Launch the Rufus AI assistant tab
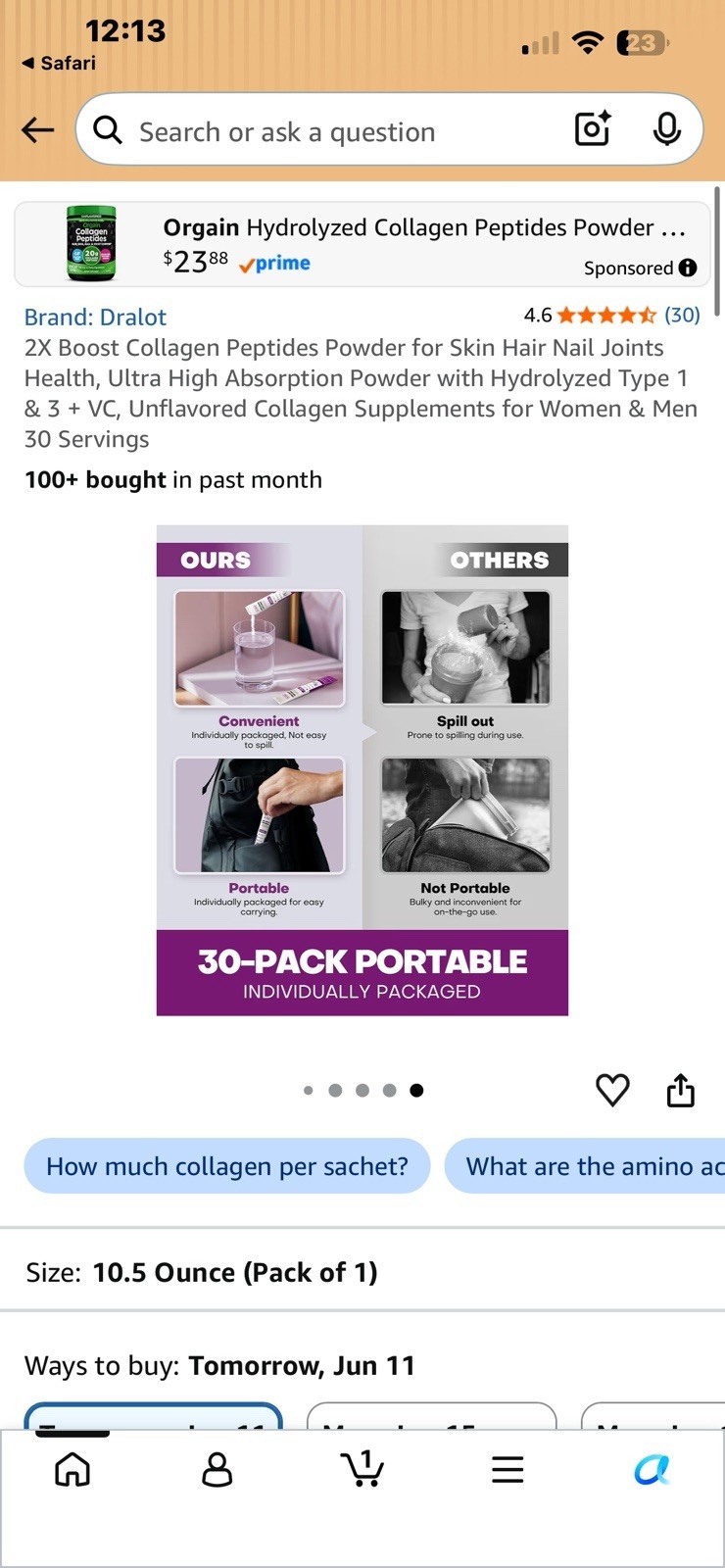Image resolution: width=725 pixels, height=1568 pixels. (x=652, y=1469)
